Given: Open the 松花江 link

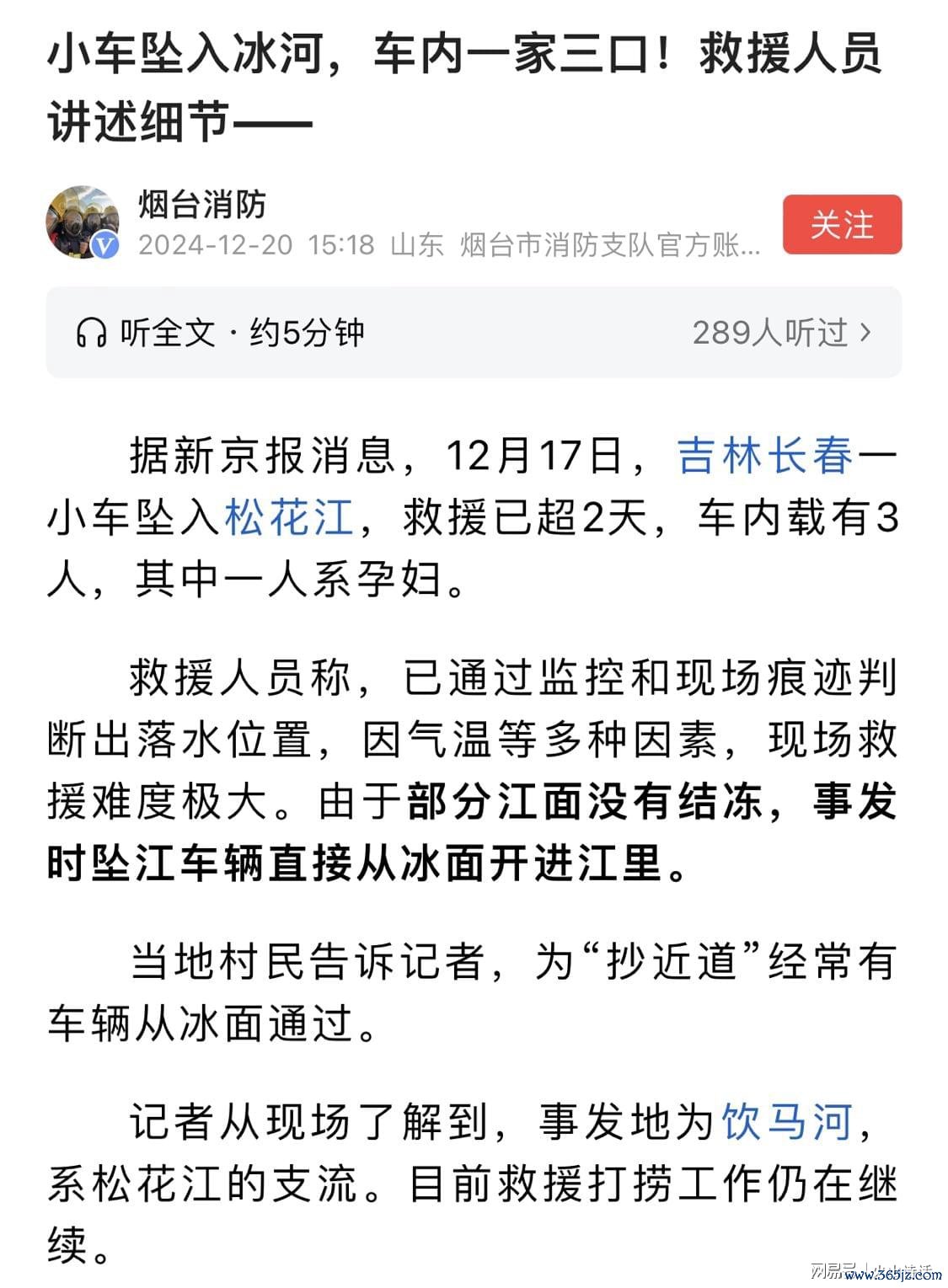Looking at the screenshot, I should click(x=288, y=517).
